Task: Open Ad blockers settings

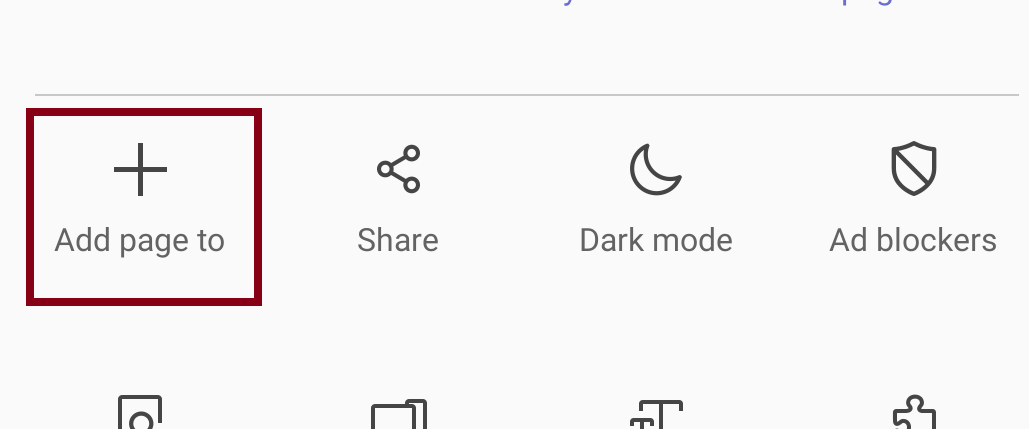Action: coord(913,203)
